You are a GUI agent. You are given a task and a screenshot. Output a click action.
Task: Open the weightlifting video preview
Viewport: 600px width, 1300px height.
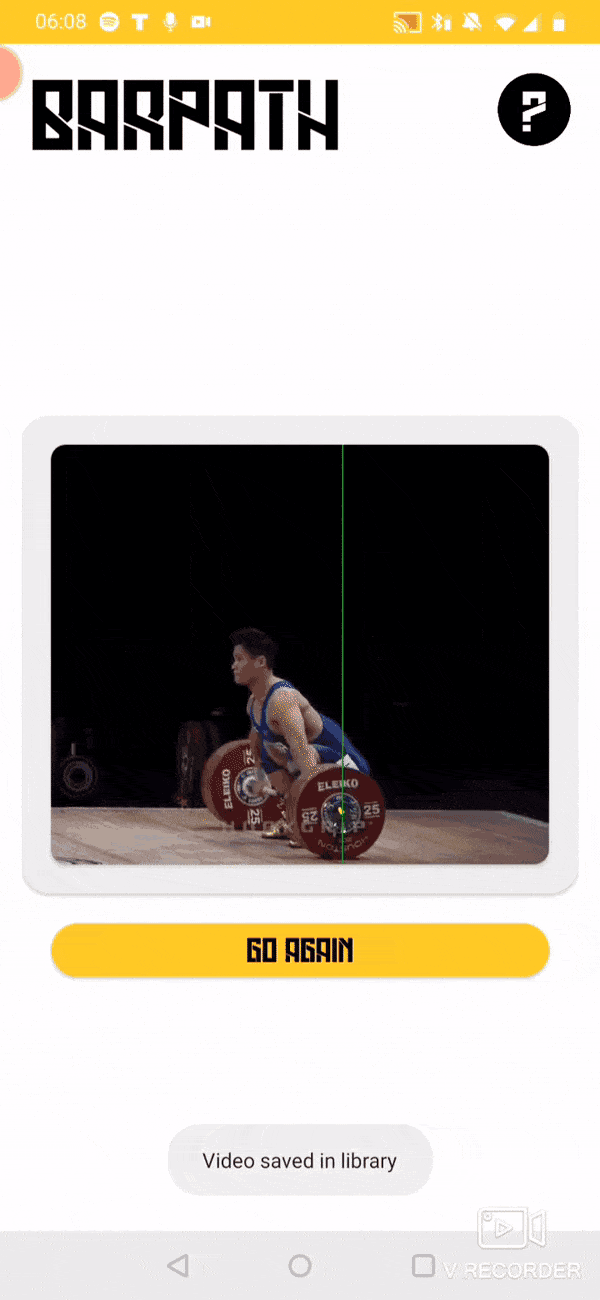pos(300,654)
